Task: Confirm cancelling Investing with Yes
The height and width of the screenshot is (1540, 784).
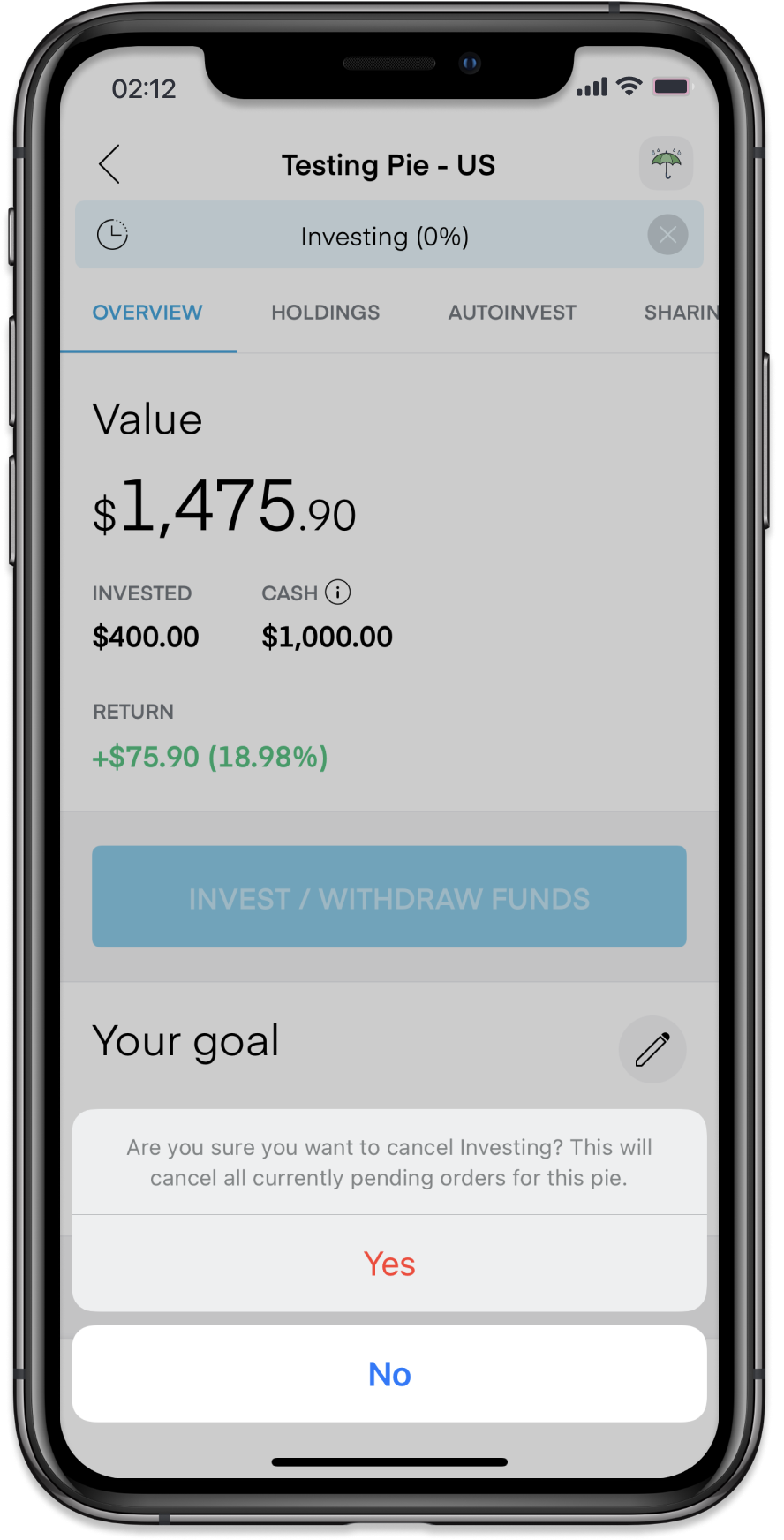Action: (x=389, y=1264)
